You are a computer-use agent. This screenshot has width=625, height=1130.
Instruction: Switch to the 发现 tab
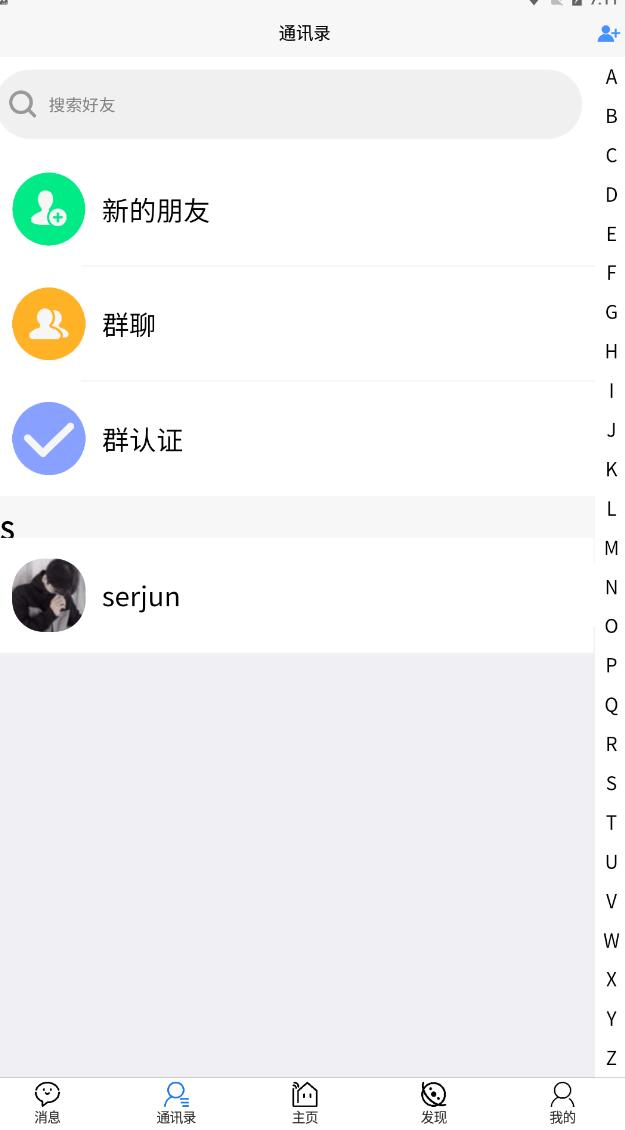coord(434,1103)
